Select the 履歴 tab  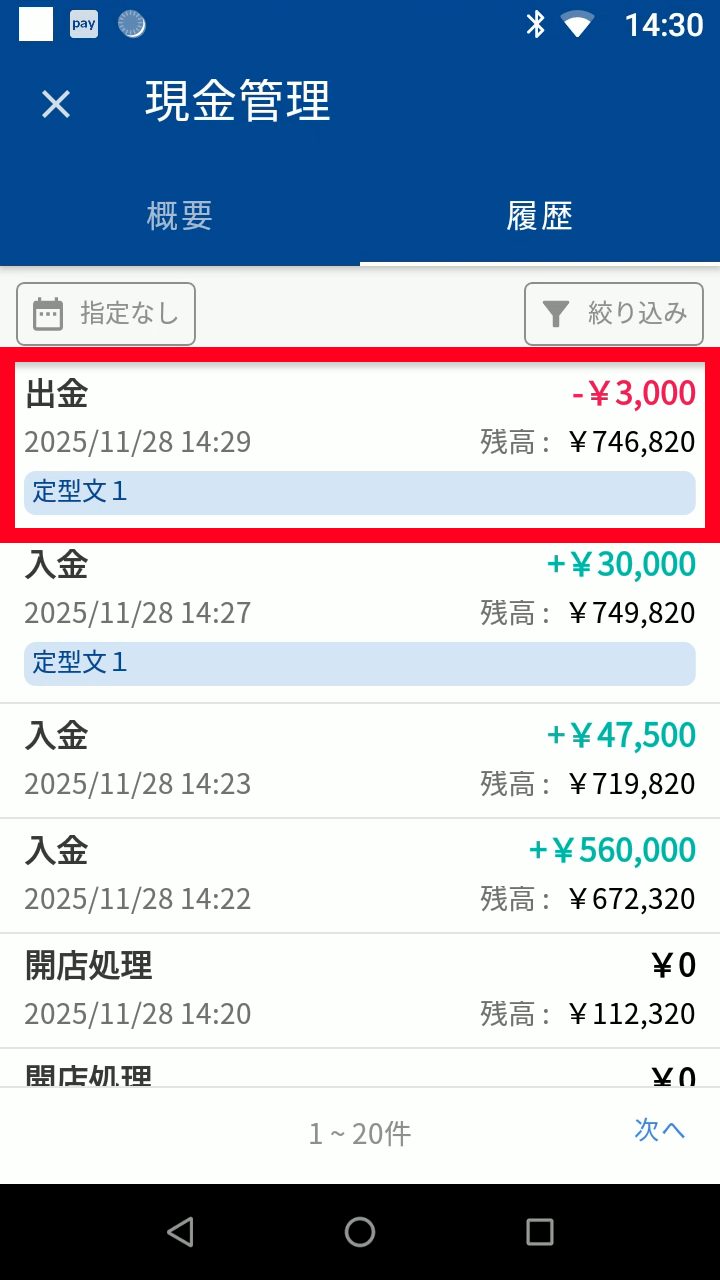tap(539, 216)
